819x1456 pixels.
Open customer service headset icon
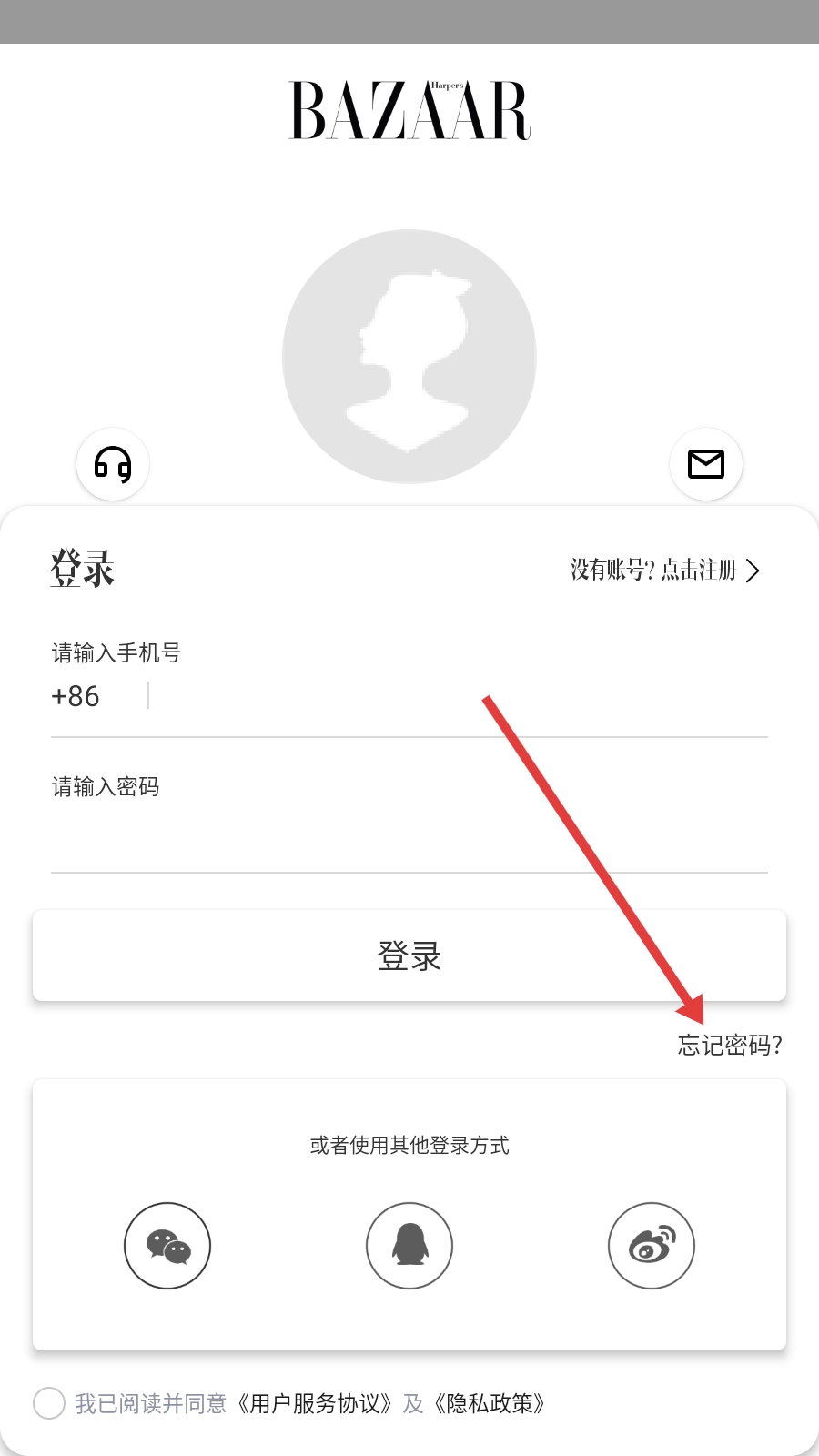pos(113,464)
